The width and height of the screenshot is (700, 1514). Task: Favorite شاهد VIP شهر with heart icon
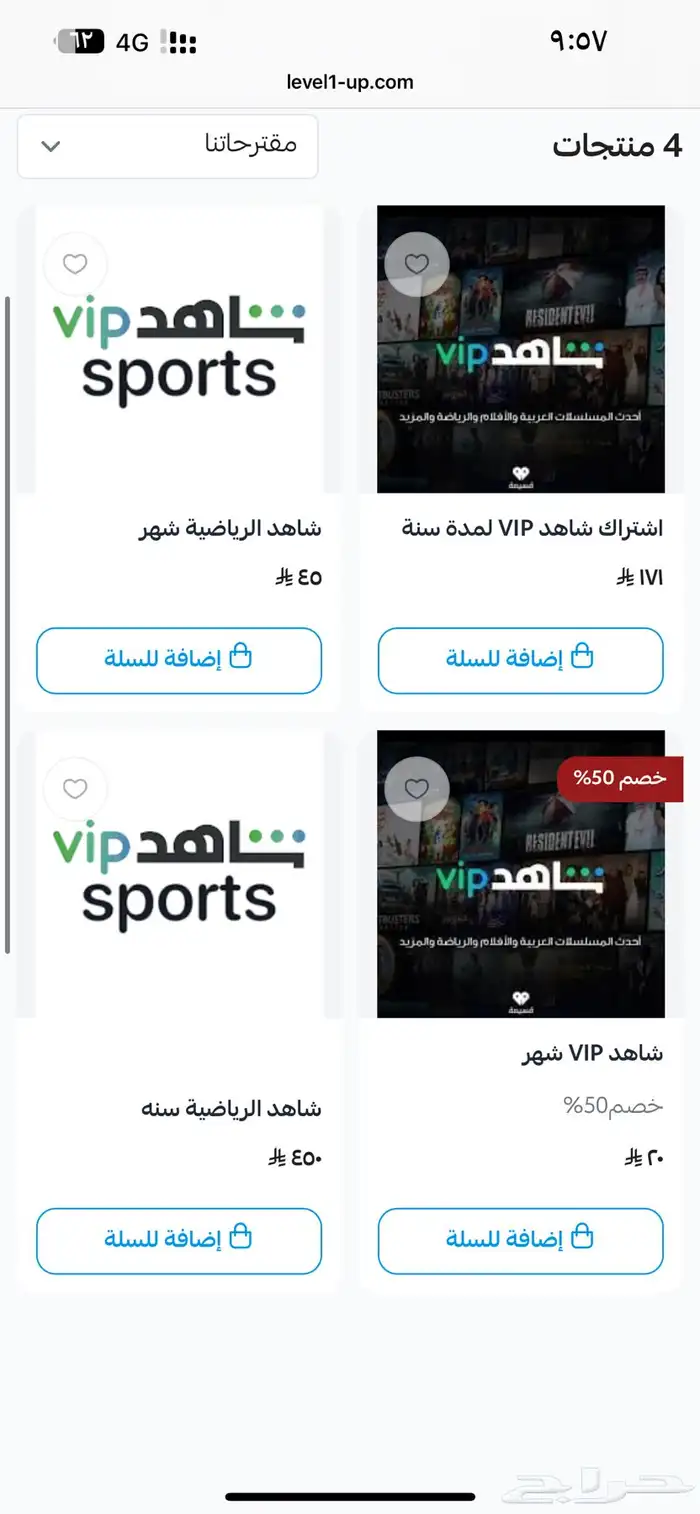pyautogui.click(x=417, y=789)
